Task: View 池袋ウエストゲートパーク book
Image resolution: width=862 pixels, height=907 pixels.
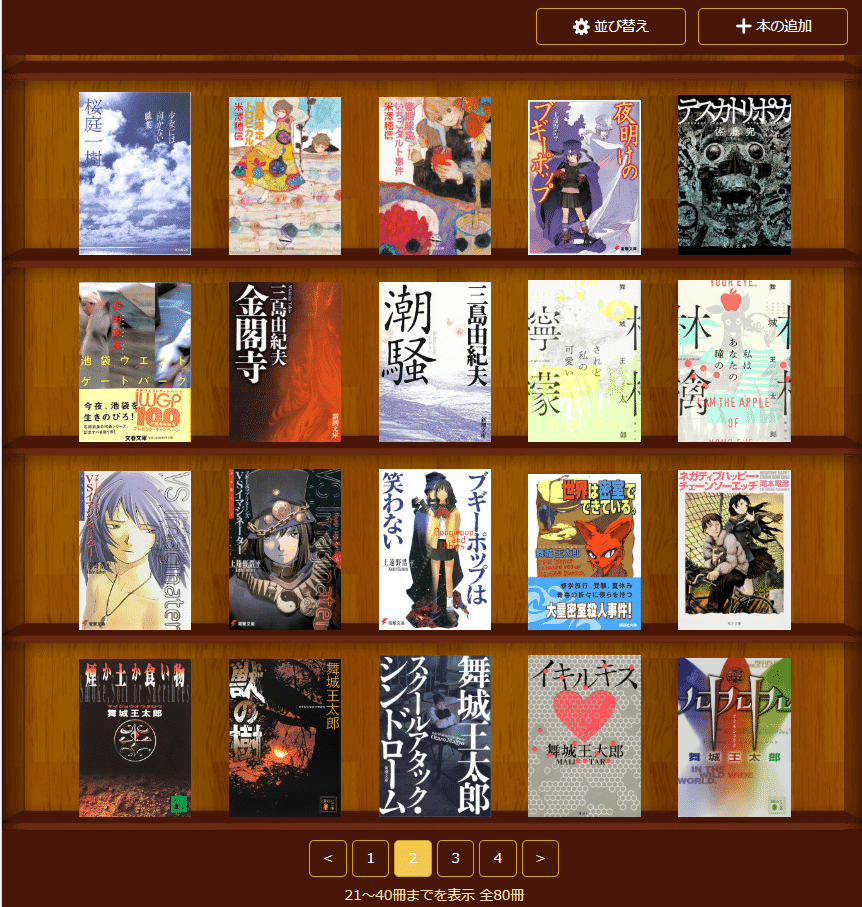Action: click(x=135, y=361)
